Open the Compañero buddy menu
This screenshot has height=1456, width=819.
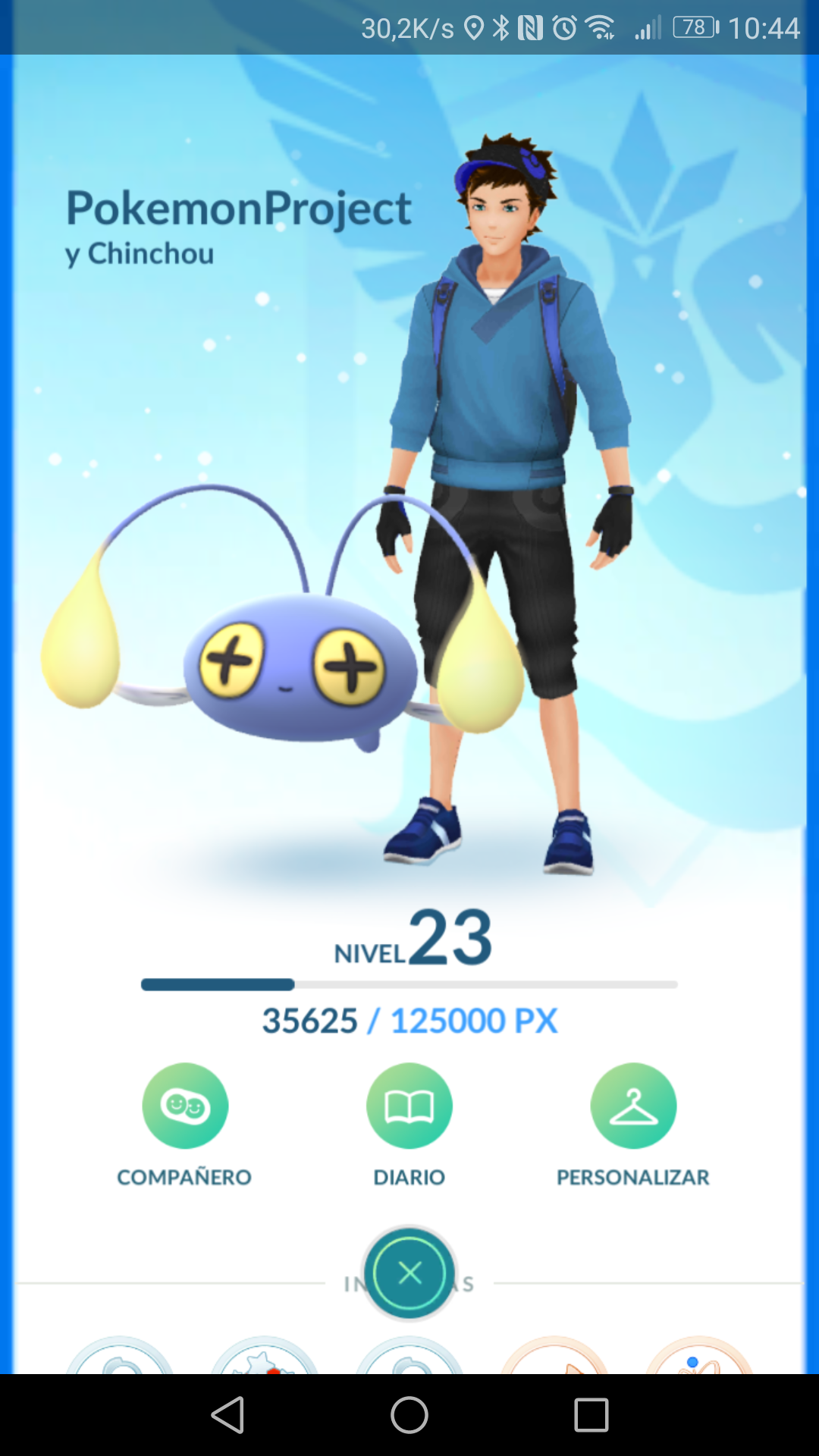184,1105
